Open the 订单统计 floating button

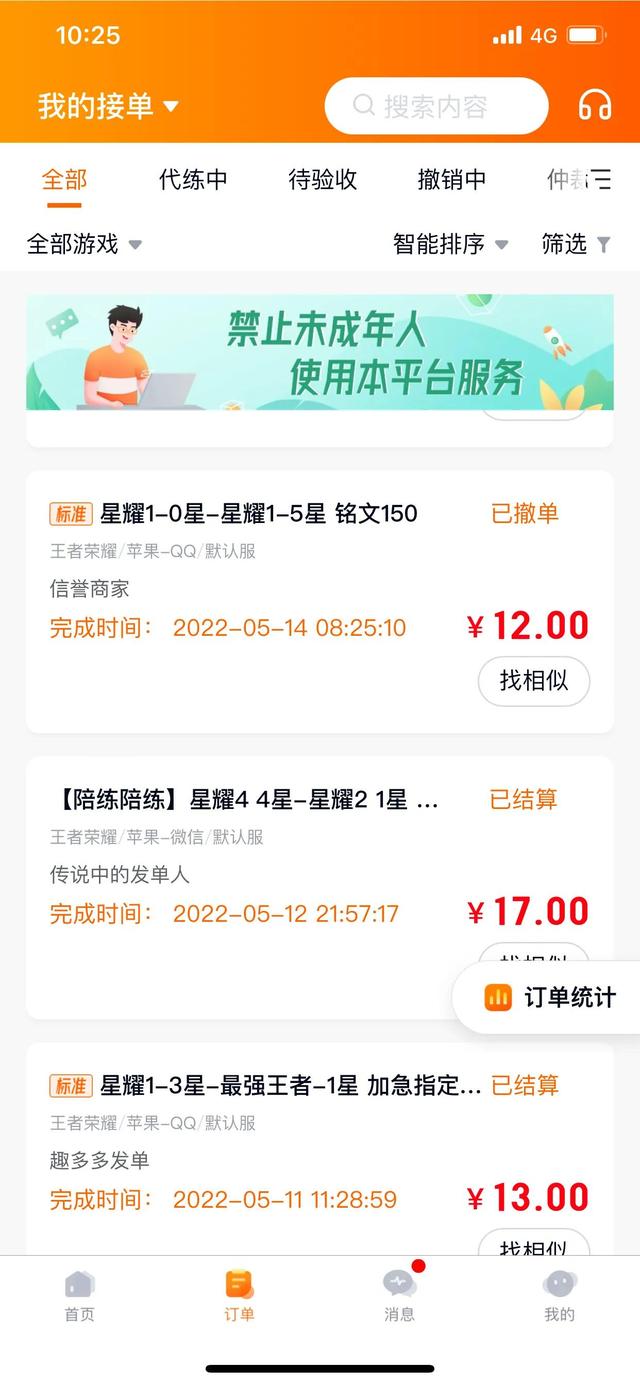point(550,997)
